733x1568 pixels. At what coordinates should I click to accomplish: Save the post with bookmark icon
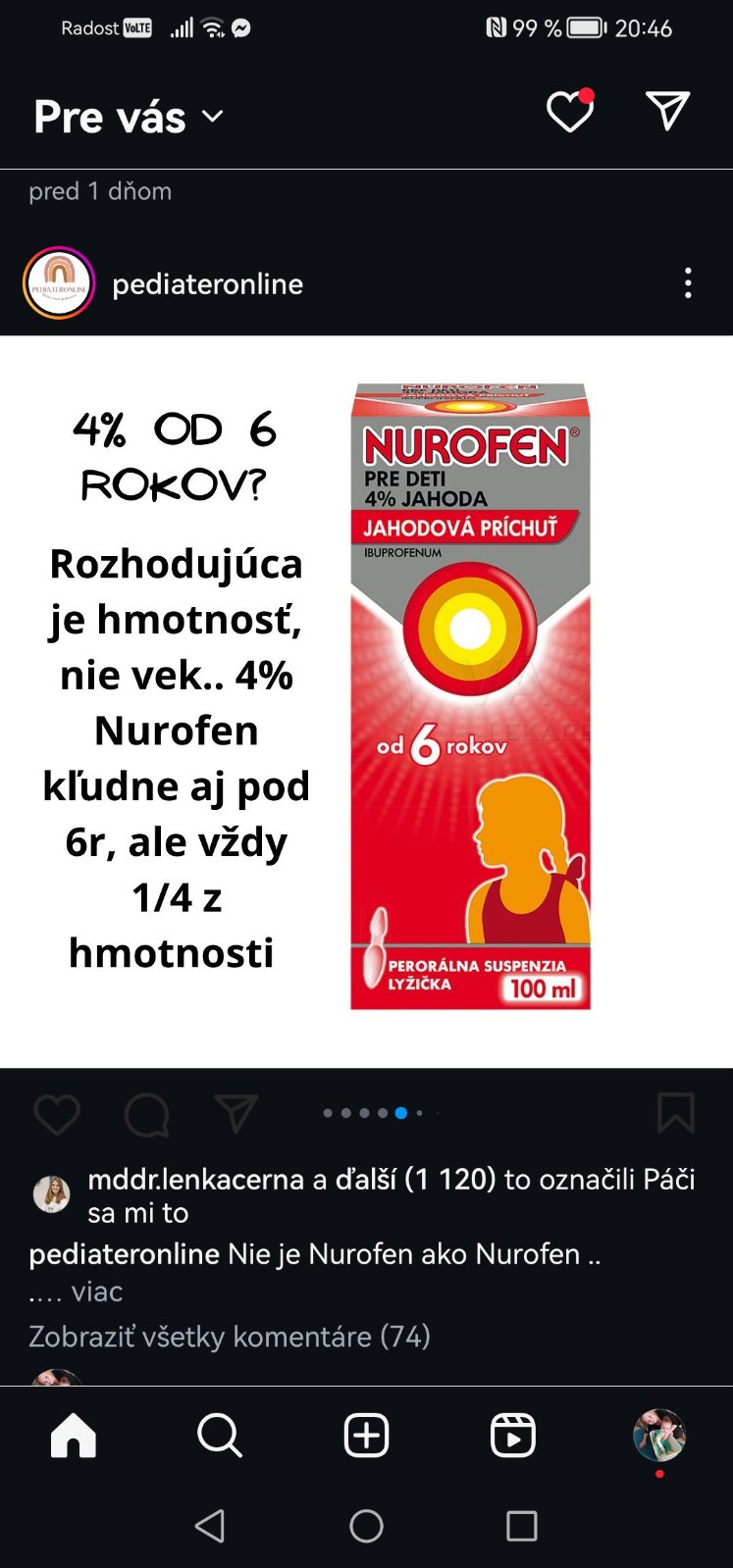coord(675,1114)
